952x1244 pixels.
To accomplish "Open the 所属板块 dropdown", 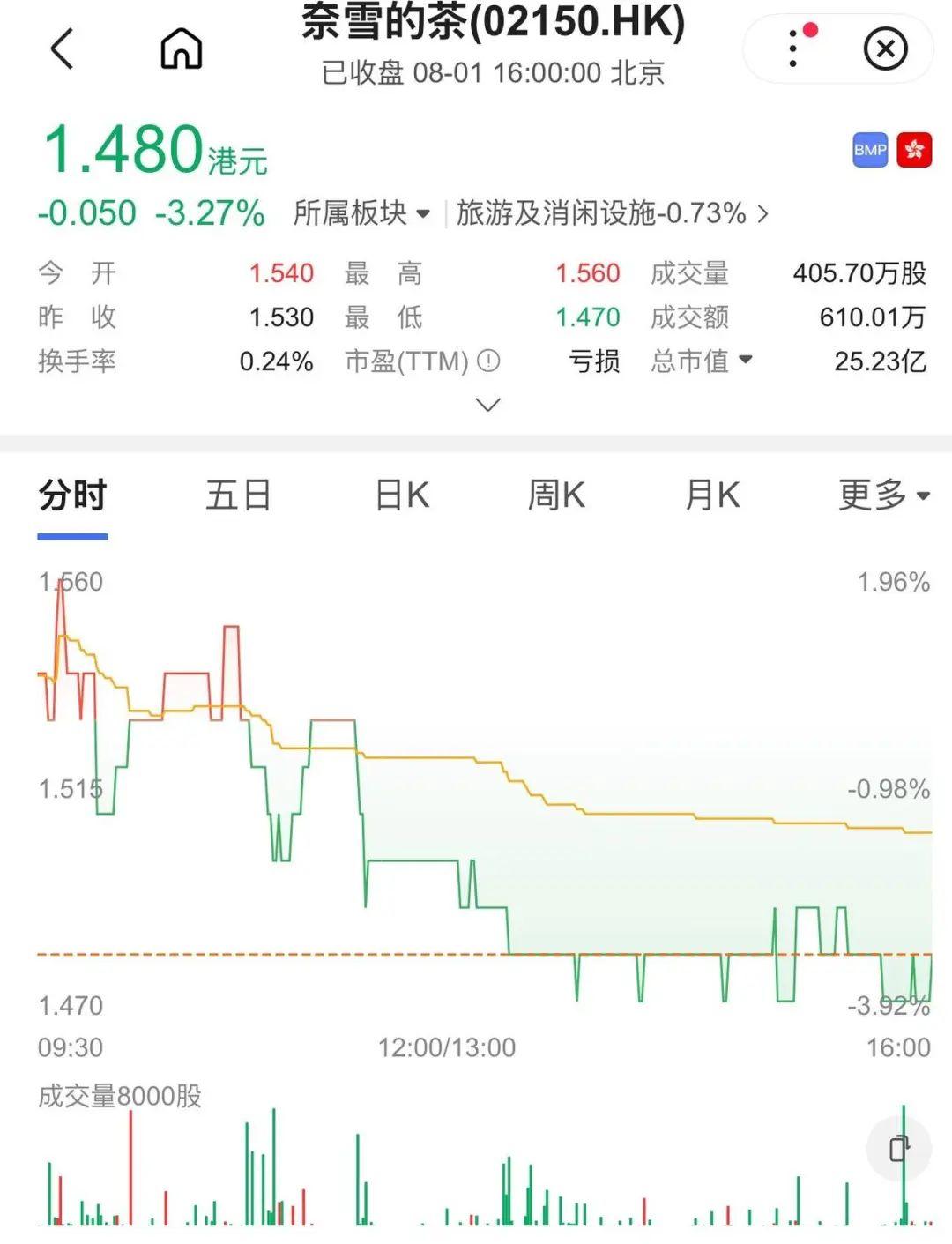I will tap(361, 213).
